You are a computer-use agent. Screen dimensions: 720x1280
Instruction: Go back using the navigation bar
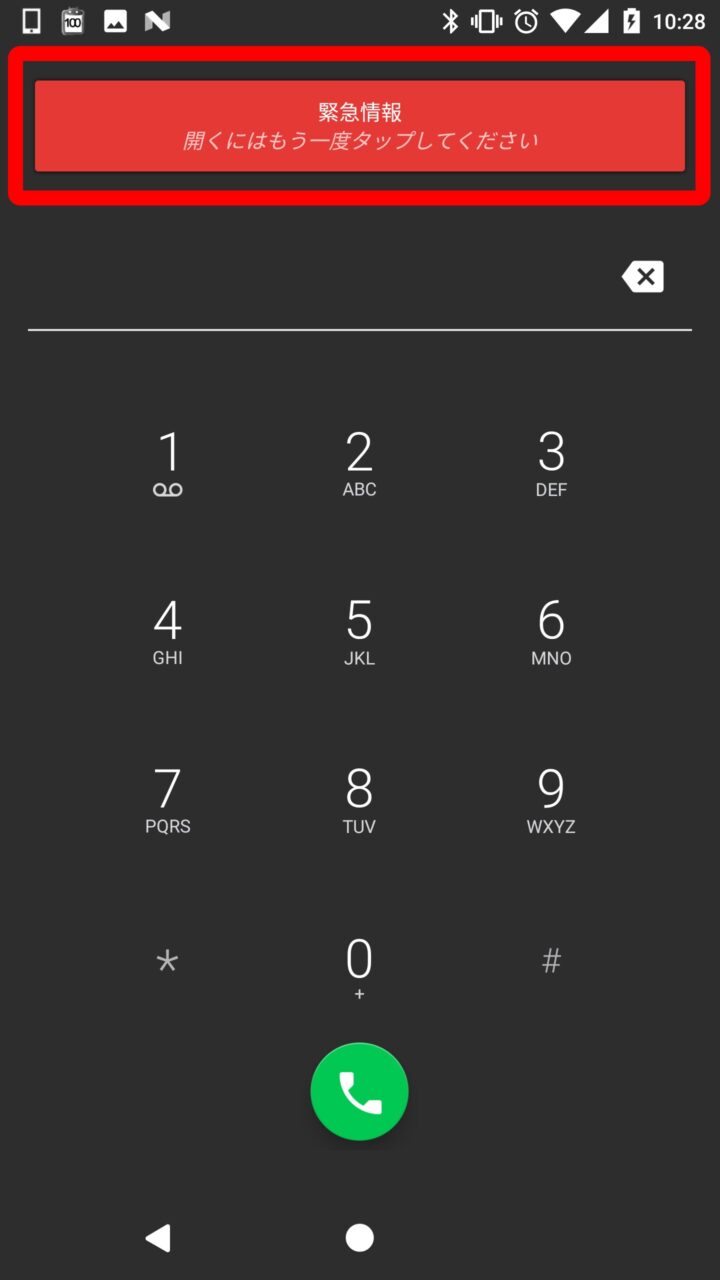tap(158, 1238)
